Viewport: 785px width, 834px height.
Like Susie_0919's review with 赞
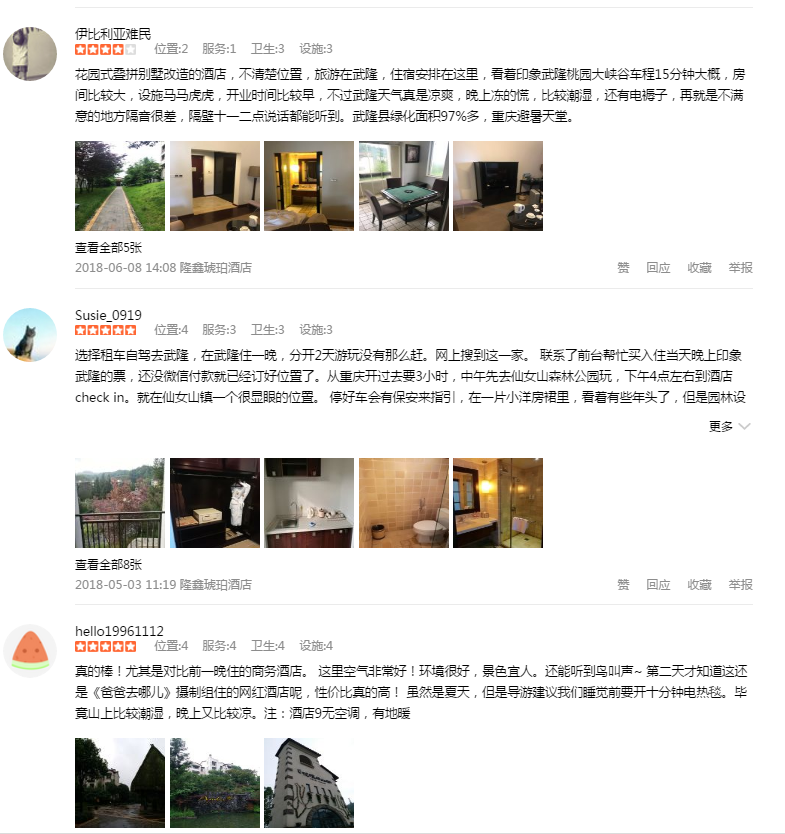click(623, 585)
